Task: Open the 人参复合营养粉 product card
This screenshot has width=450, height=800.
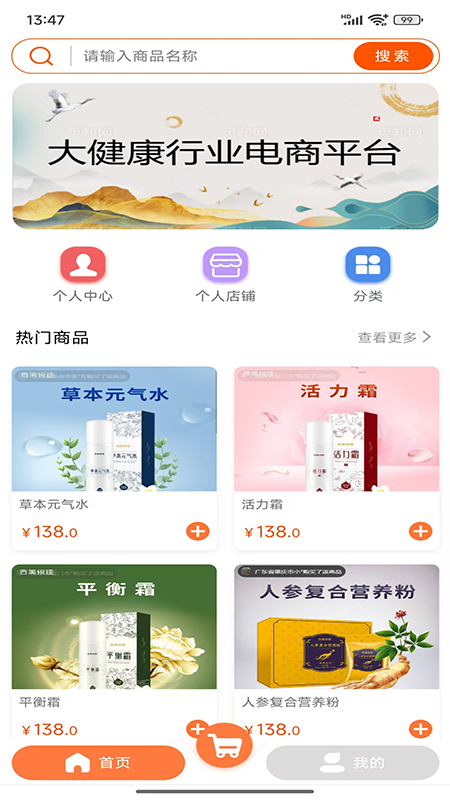Action: point(337,651)
